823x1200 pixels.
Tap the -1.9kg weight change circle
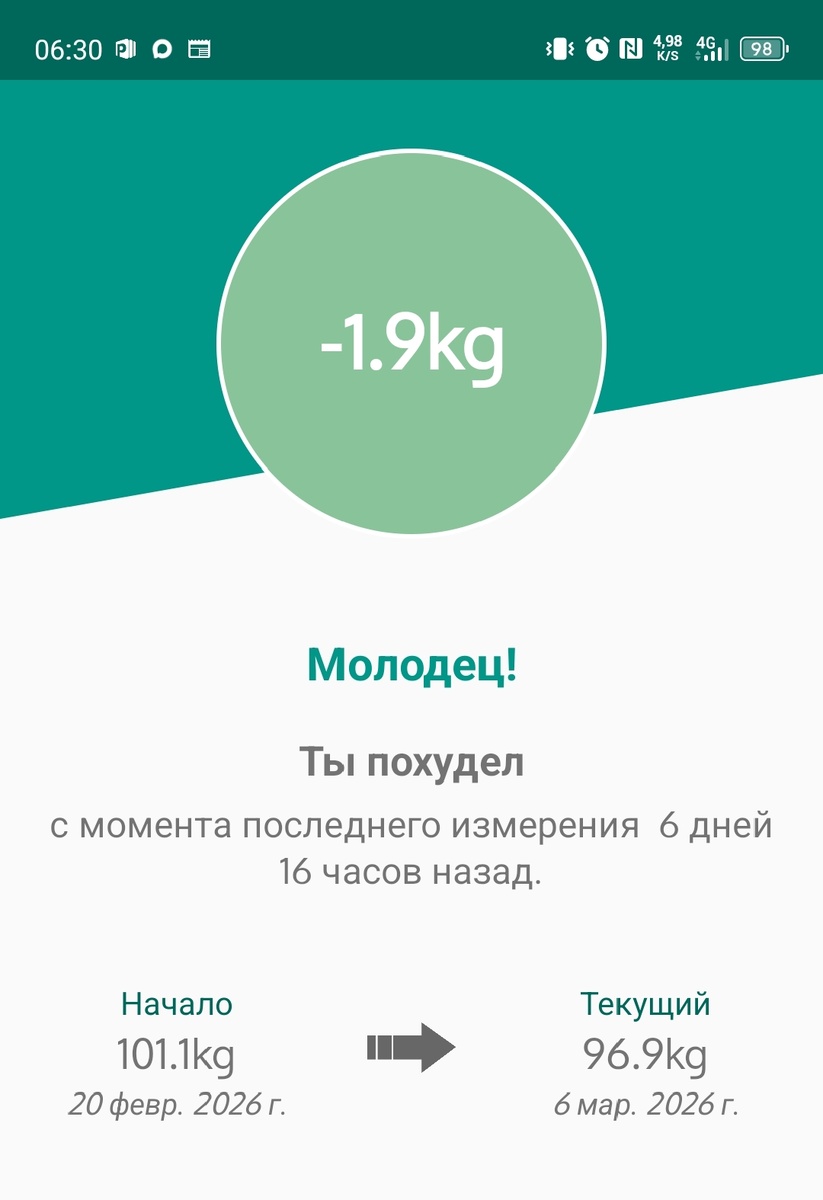click(410, 345)
